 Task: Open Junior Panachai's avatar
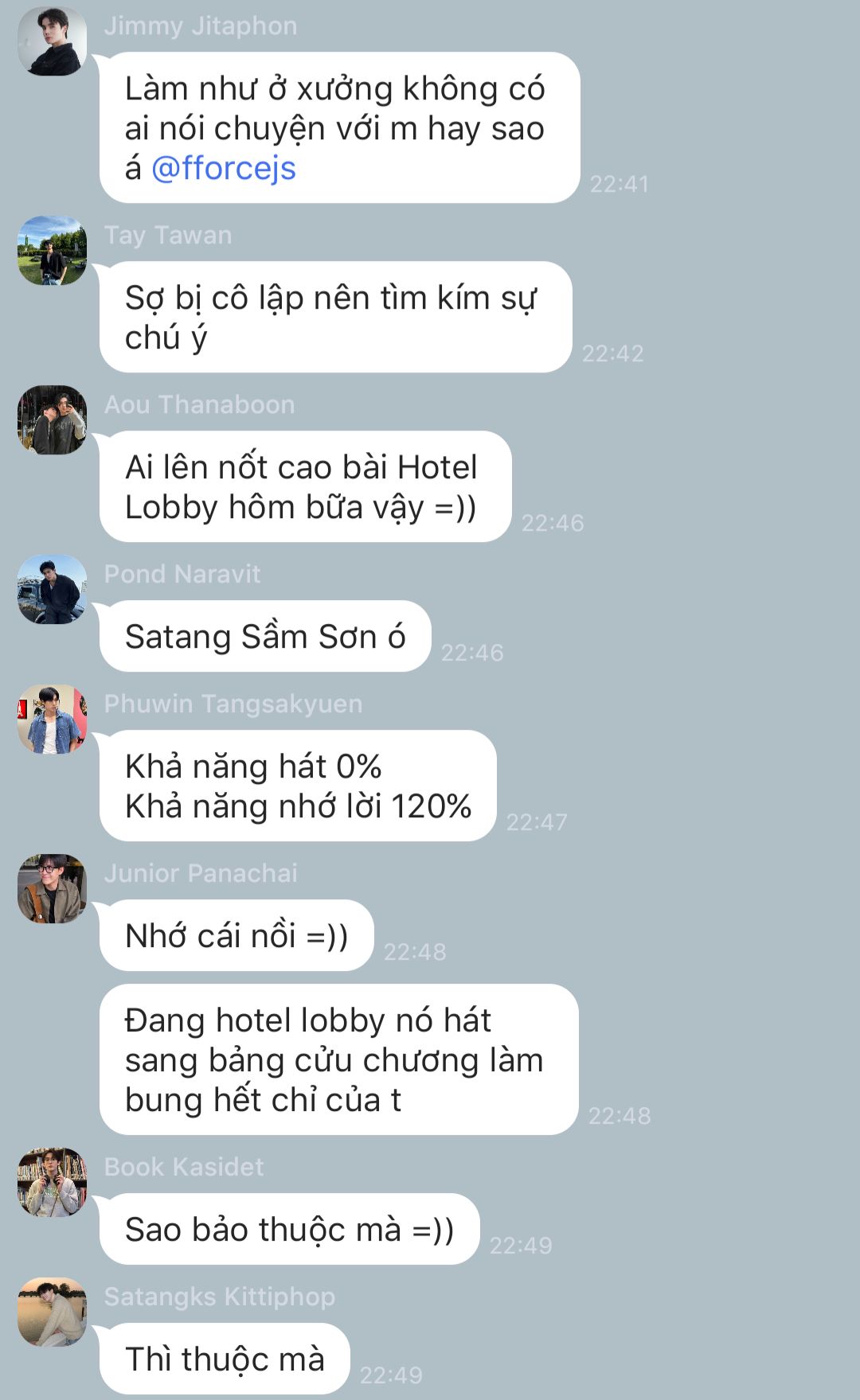point(53,889)
